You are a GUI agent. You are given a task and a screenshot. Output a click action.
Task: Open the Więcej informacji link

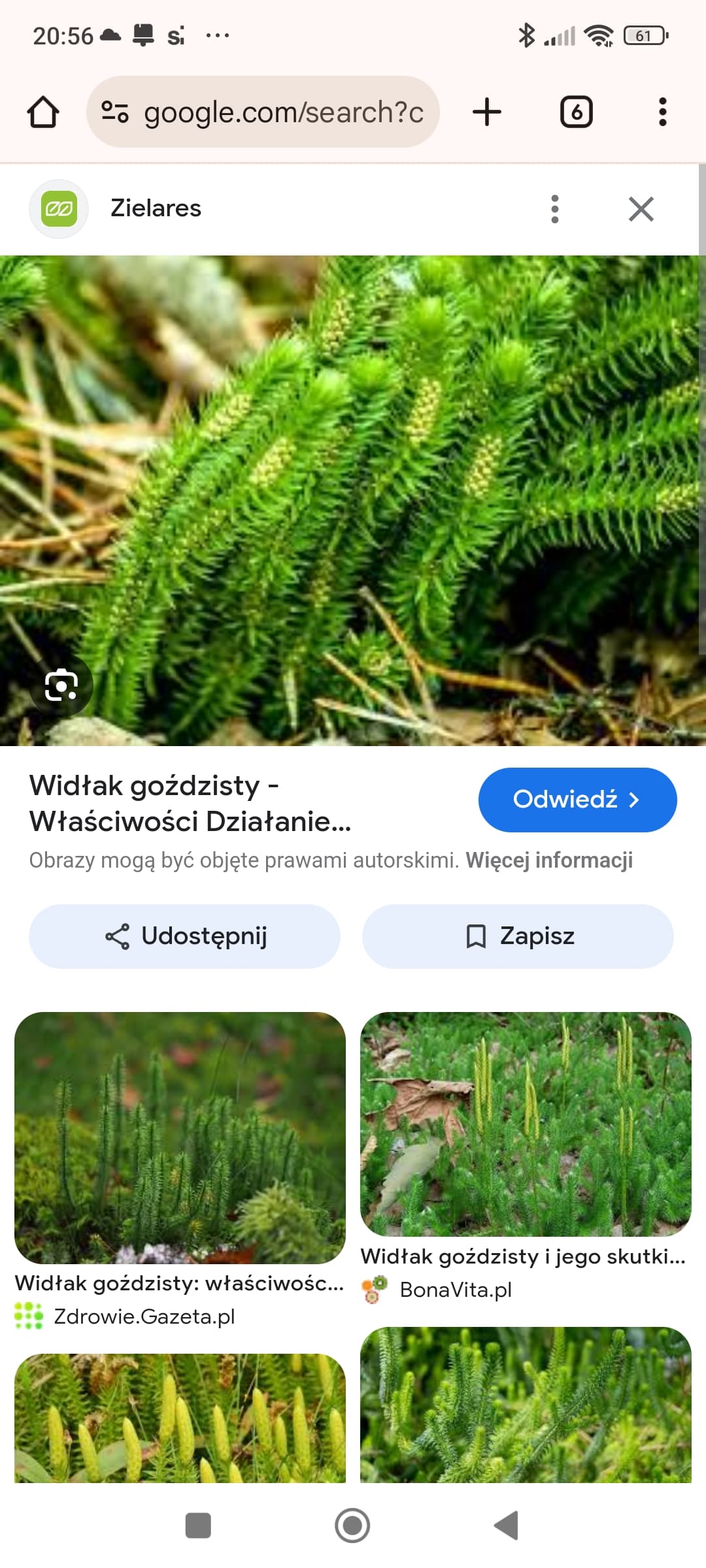pyautogui.click(x=549, y=860)
